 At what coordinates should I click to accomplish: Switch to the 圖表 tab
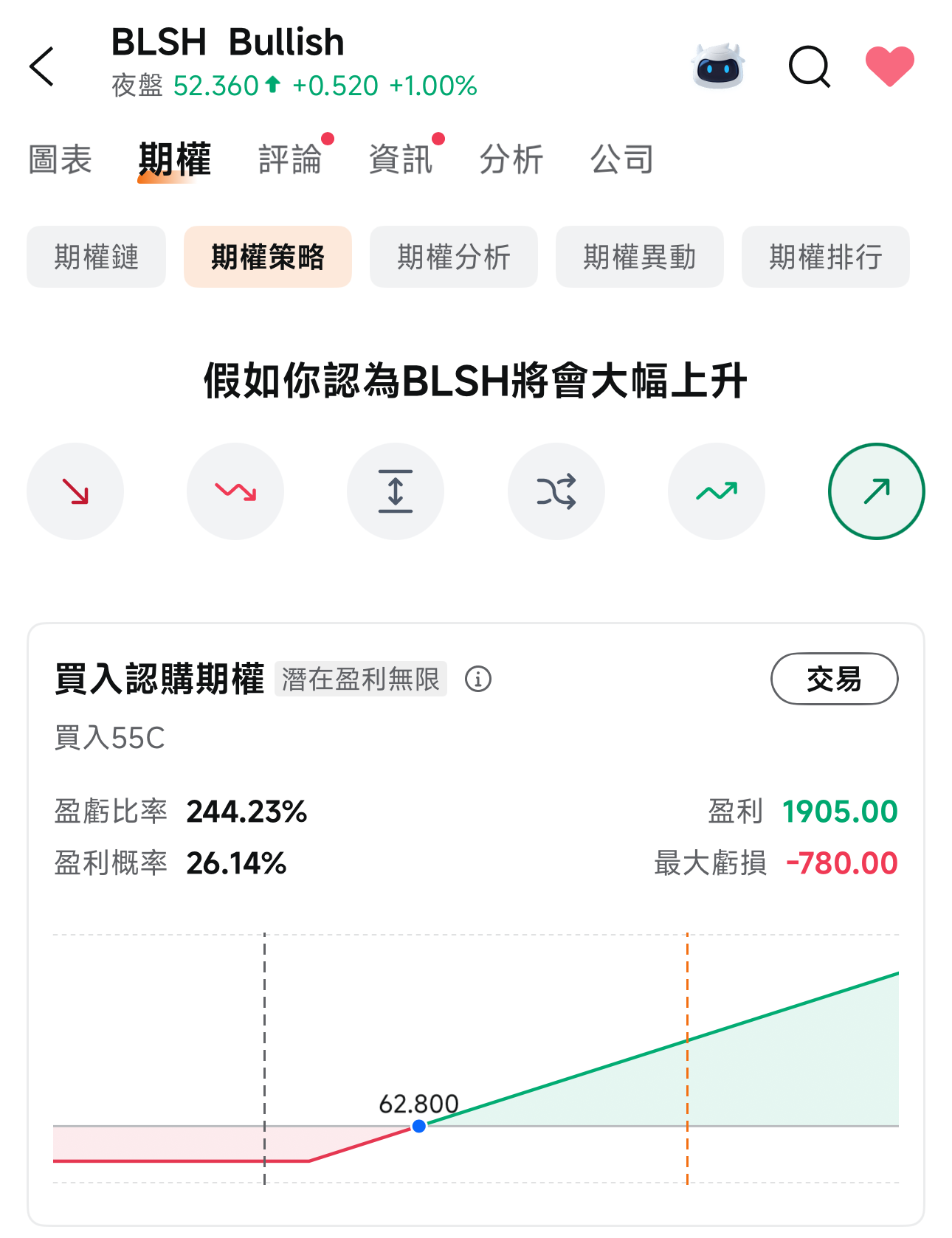pos(61,159)
